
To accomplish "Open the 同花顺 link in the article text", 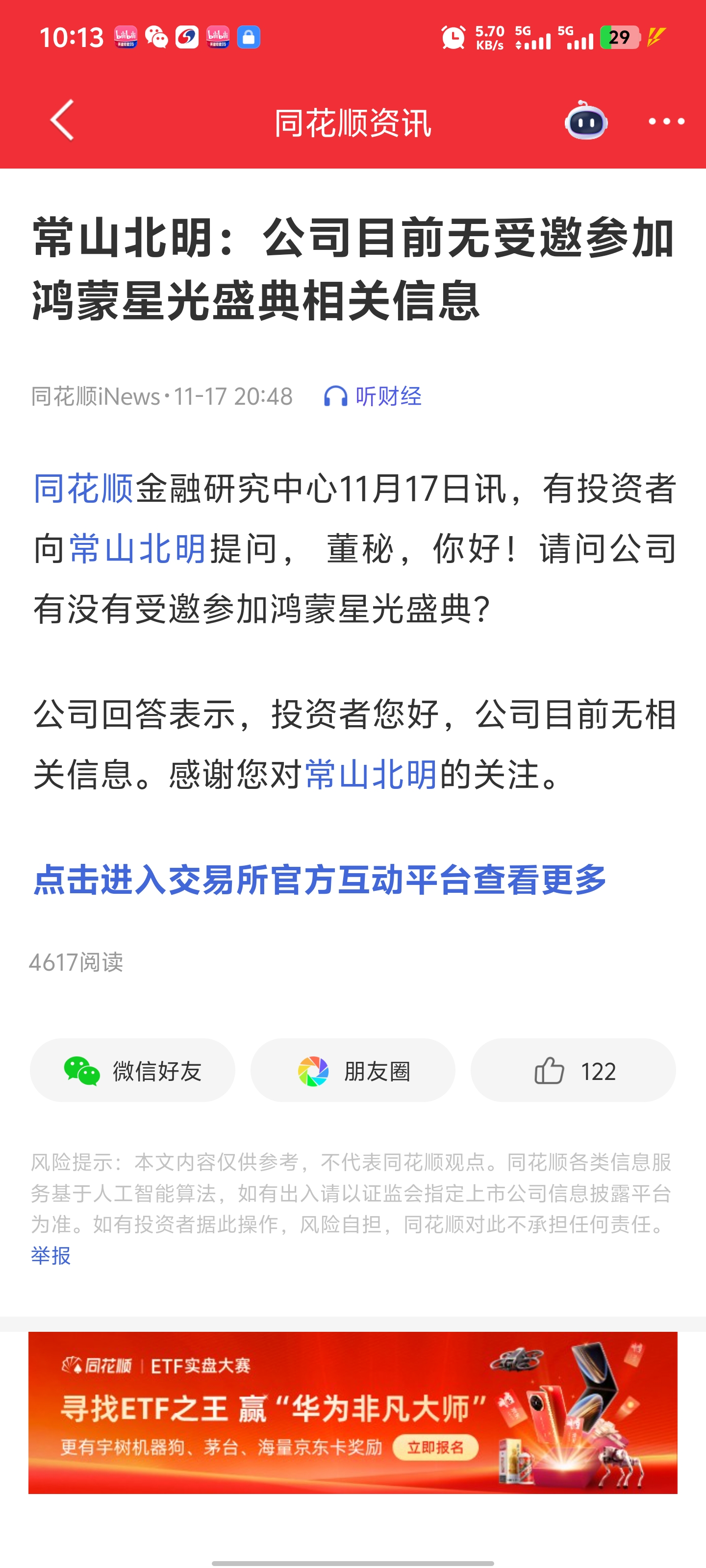I will click(83, 489).
